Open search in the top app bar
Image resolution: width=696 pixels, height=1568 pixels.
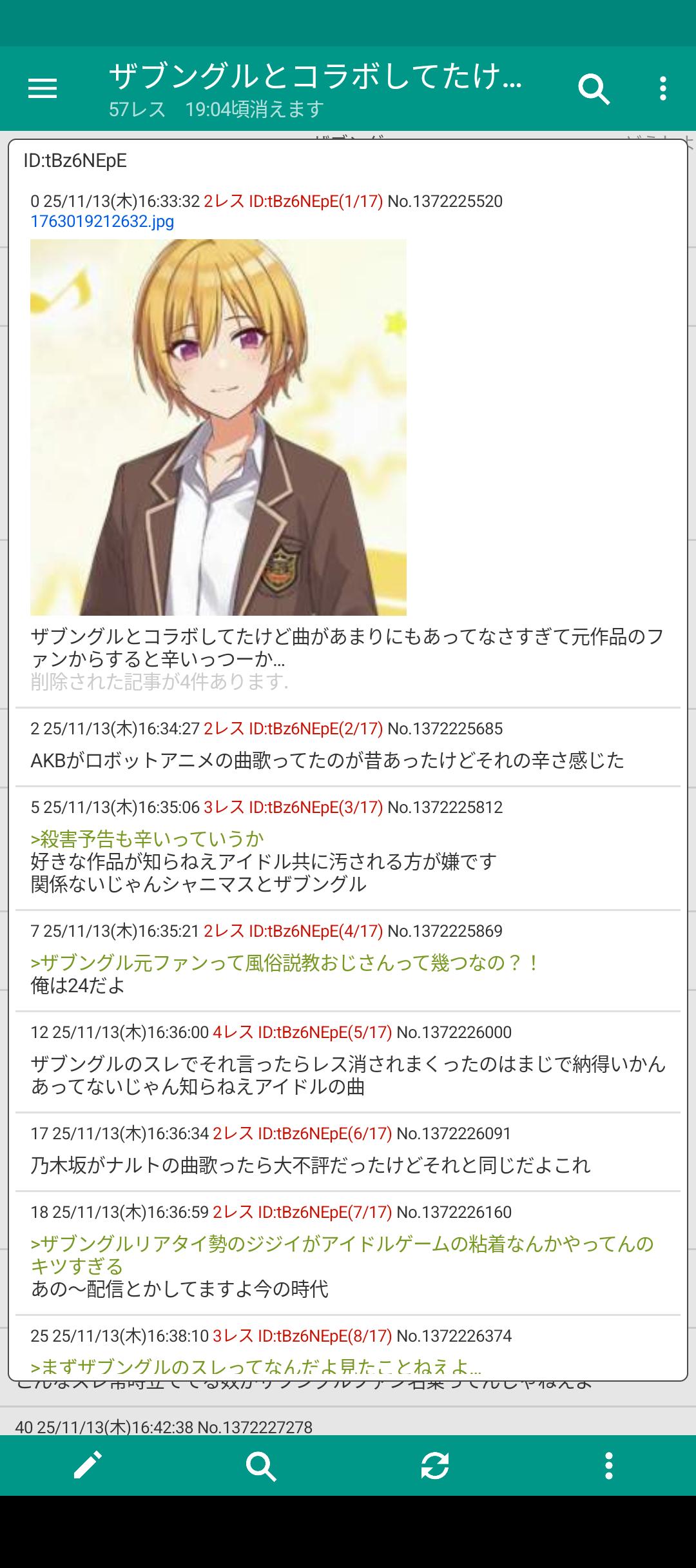point(594,88)
